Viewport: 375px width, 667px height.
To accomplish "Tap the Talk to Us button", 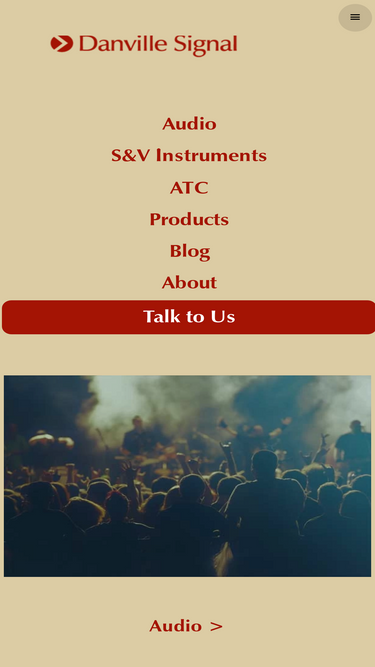I will tap(188, 317).
